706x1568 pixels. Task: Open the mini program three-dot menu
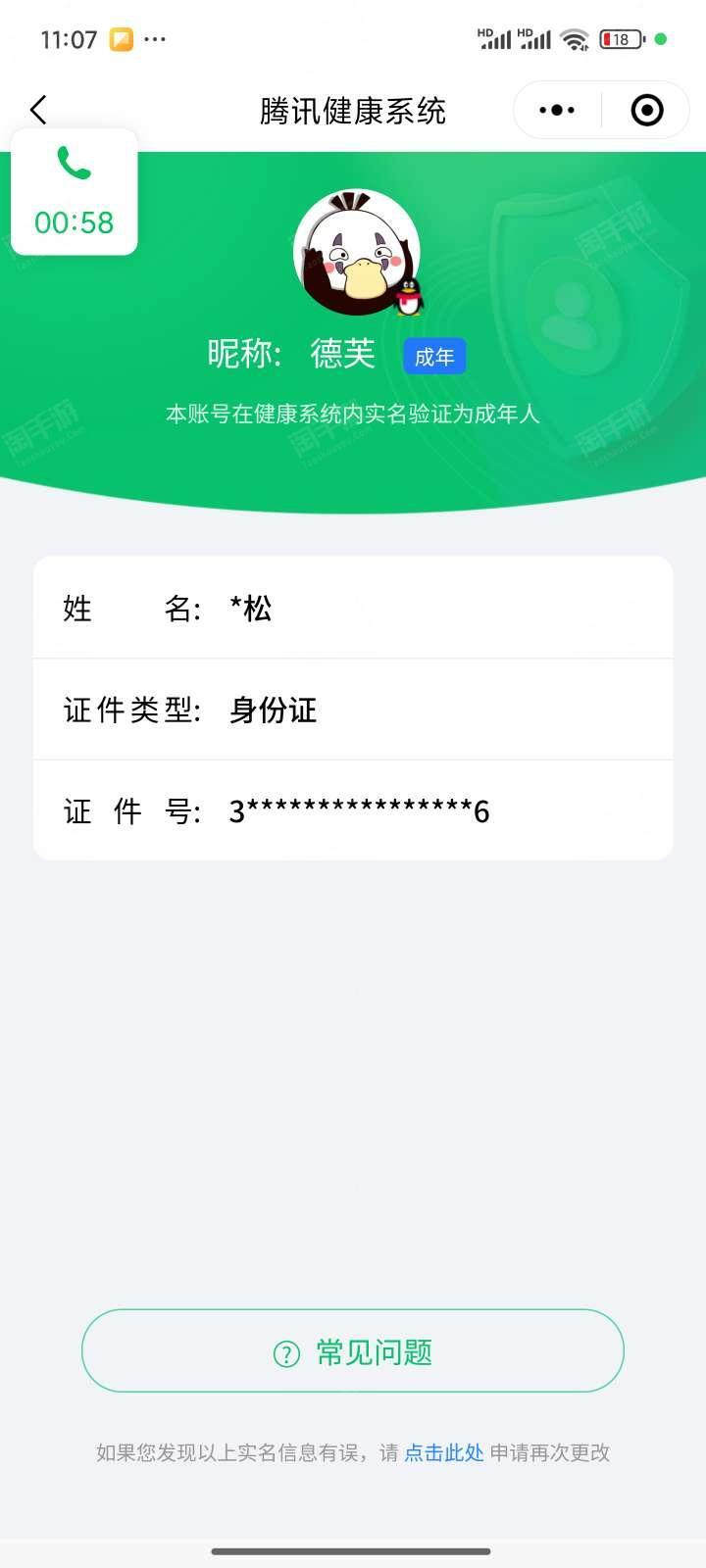click(557, 110)
